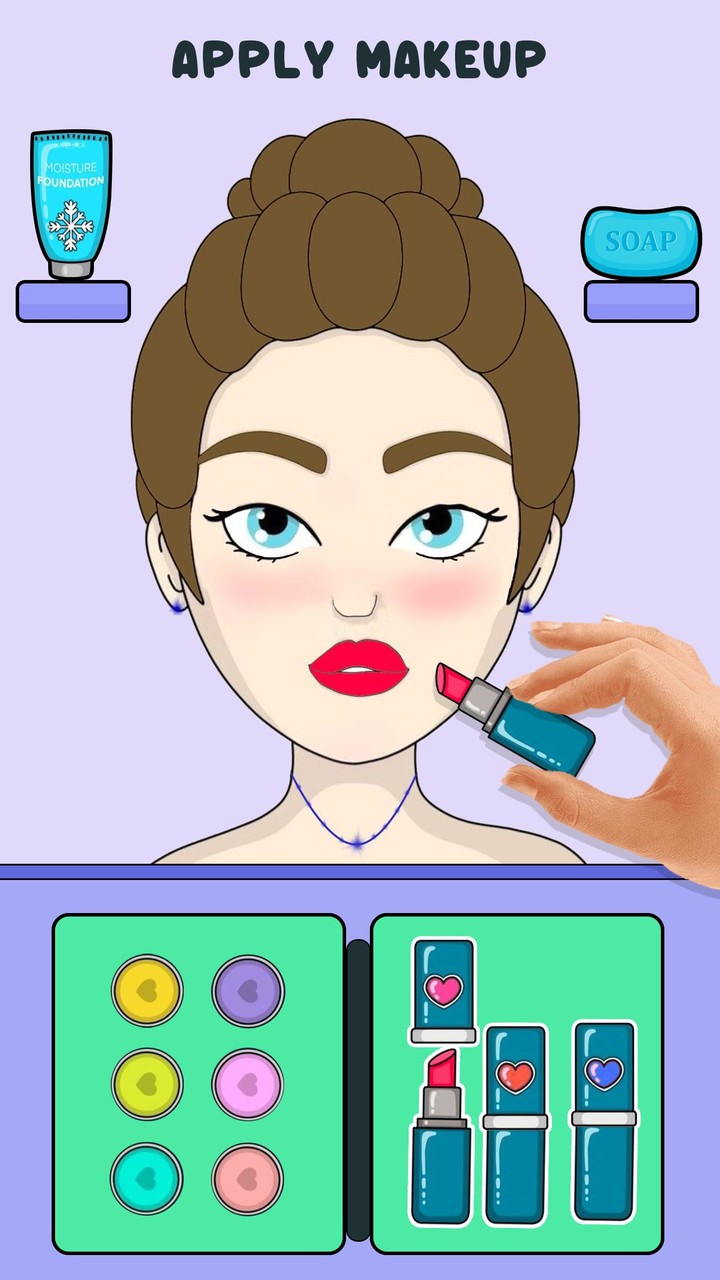
Task: Select the Moisture Foundation tube
Action: 70,195
